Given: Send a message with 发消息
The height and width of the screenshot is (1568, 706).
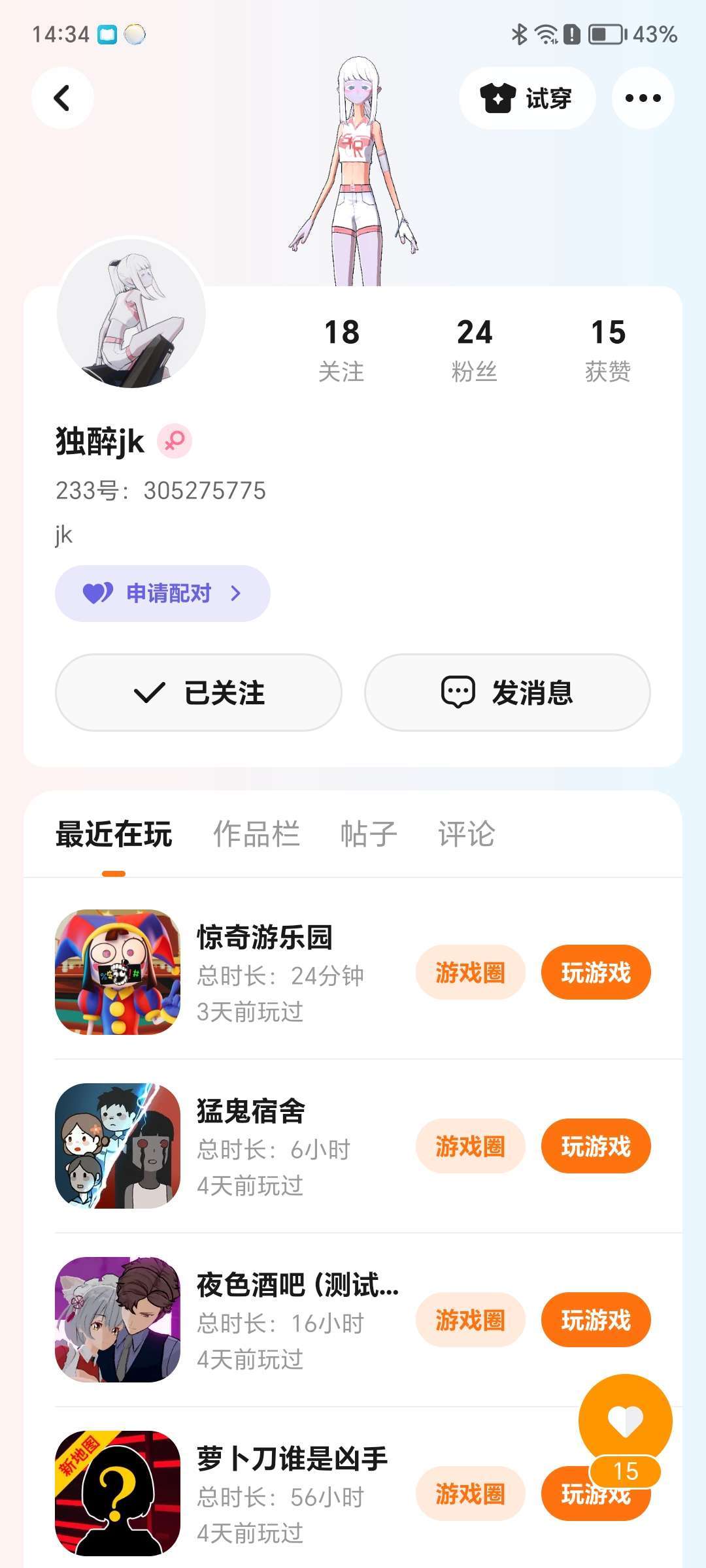Looking at the screenshot, I should 507,693.
